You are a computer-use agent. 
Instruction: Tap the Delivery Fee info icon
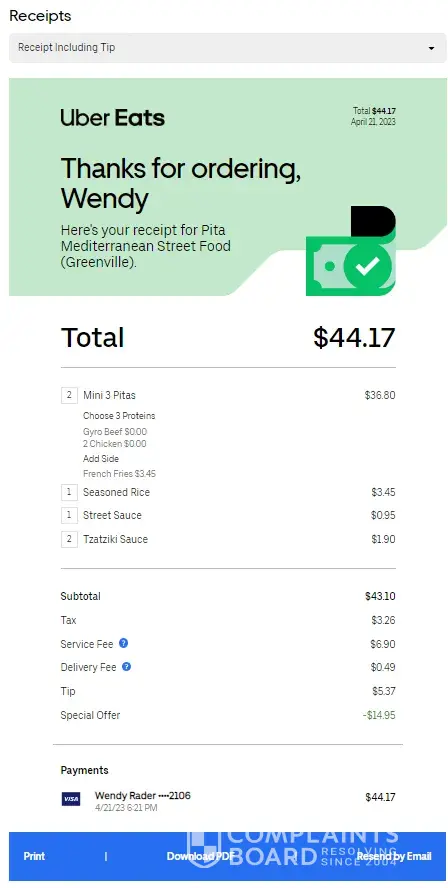pyautogui.click(x=126, y=667)
